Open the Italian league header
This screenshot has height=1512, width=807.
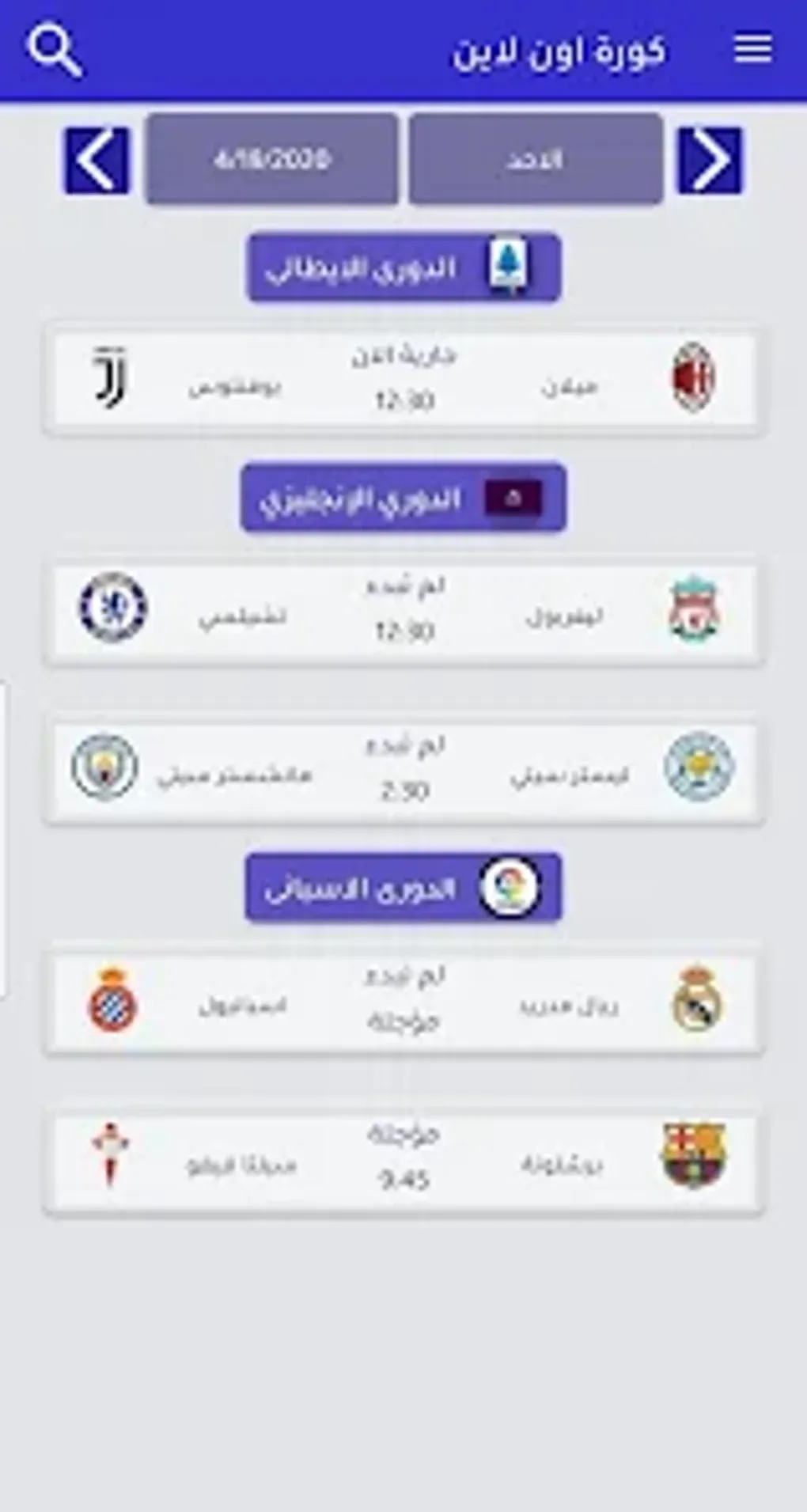click(x=403, y=268)
